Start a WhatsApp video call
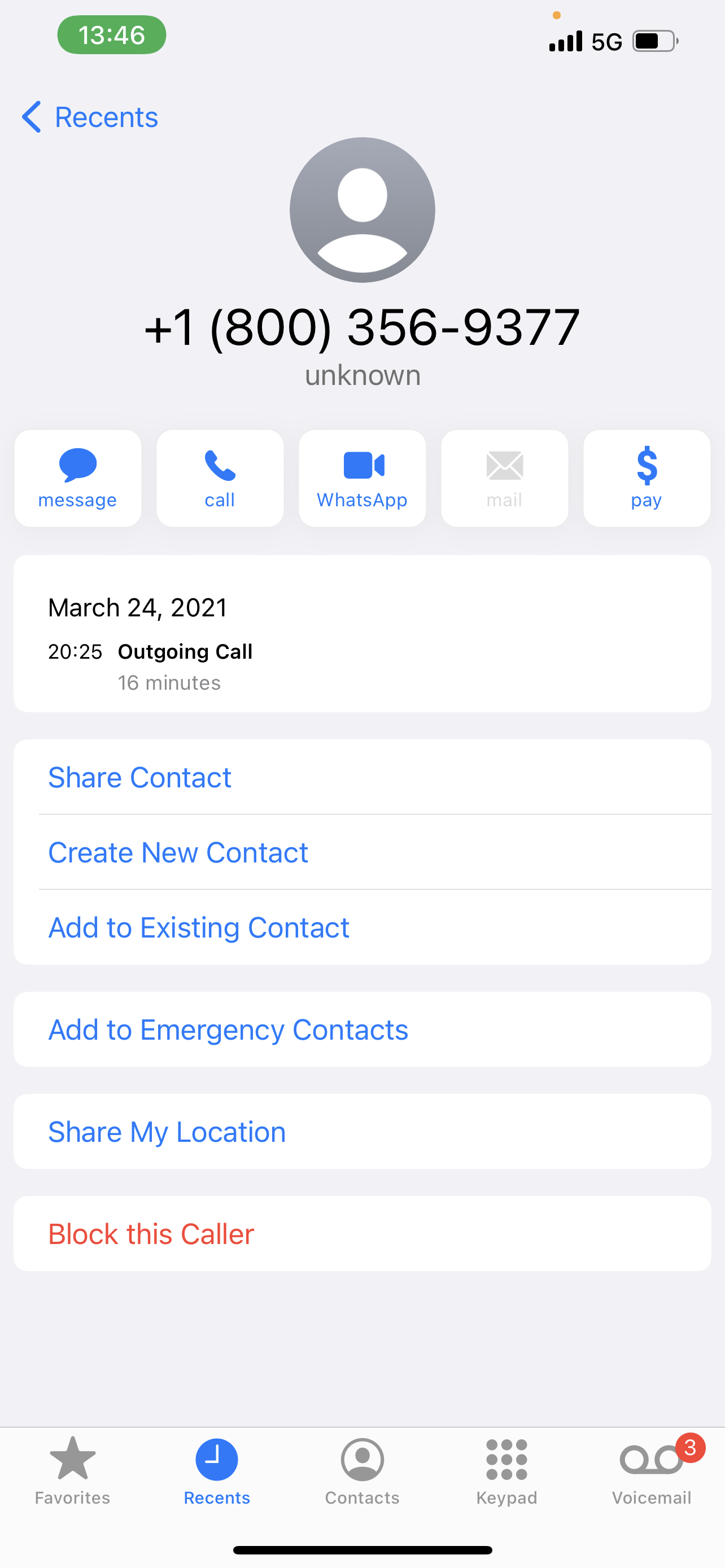Image resolution: width=725 pixels, height=1568 pixels. pos(362,479)
